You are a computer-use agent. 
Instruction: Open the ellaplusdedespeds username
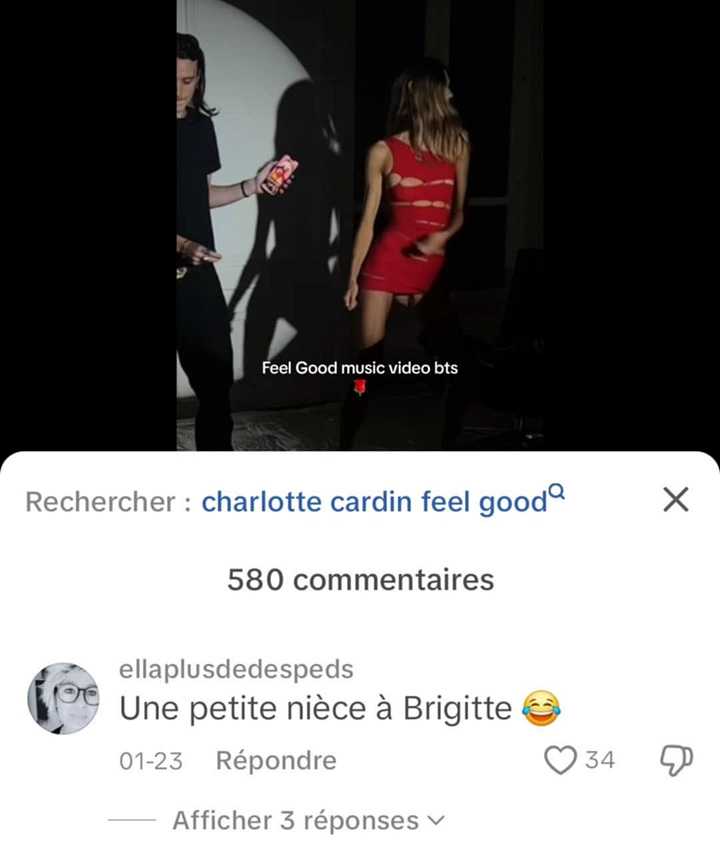pyautogui.click(x=236, y=669)
